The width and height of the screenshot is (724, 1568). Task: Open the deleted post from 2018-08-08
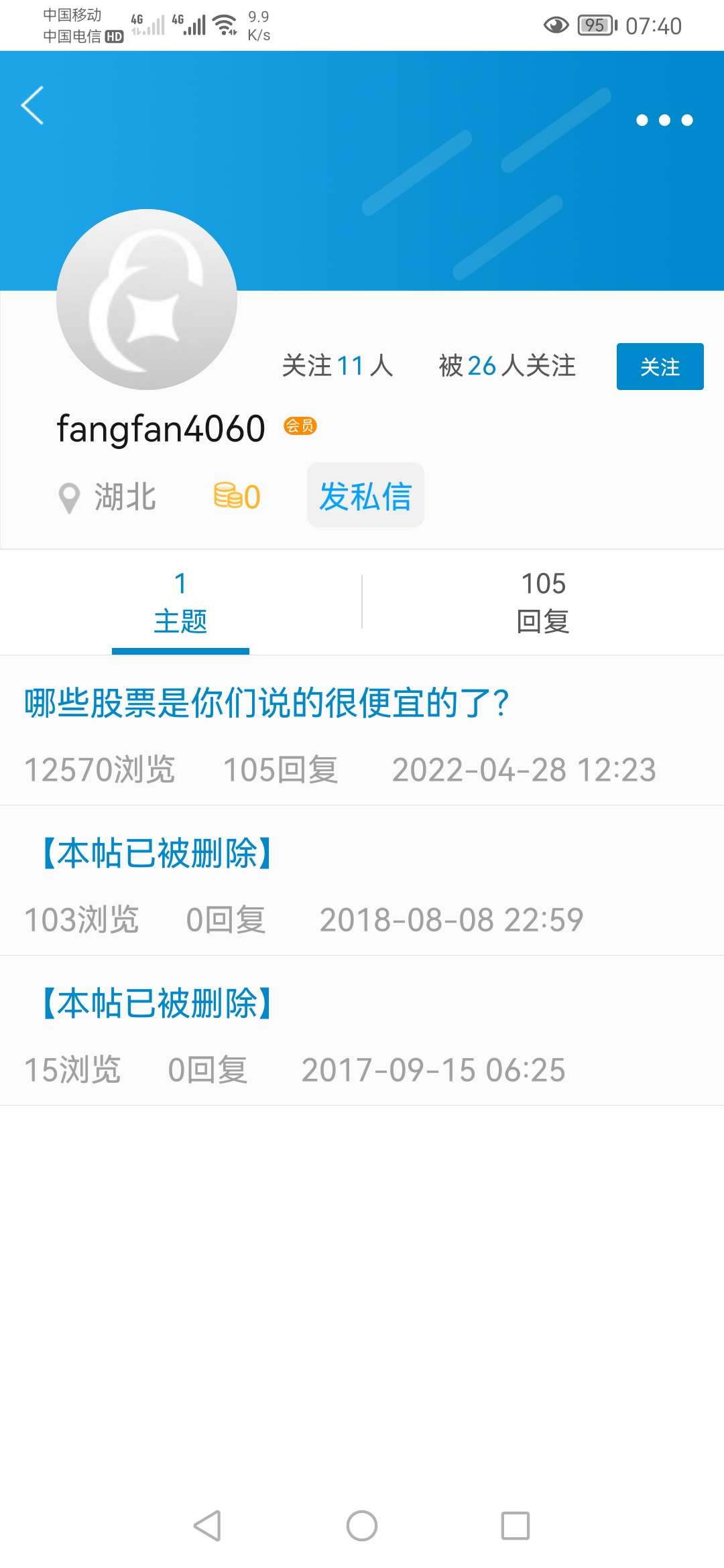(x=158, y=854)
